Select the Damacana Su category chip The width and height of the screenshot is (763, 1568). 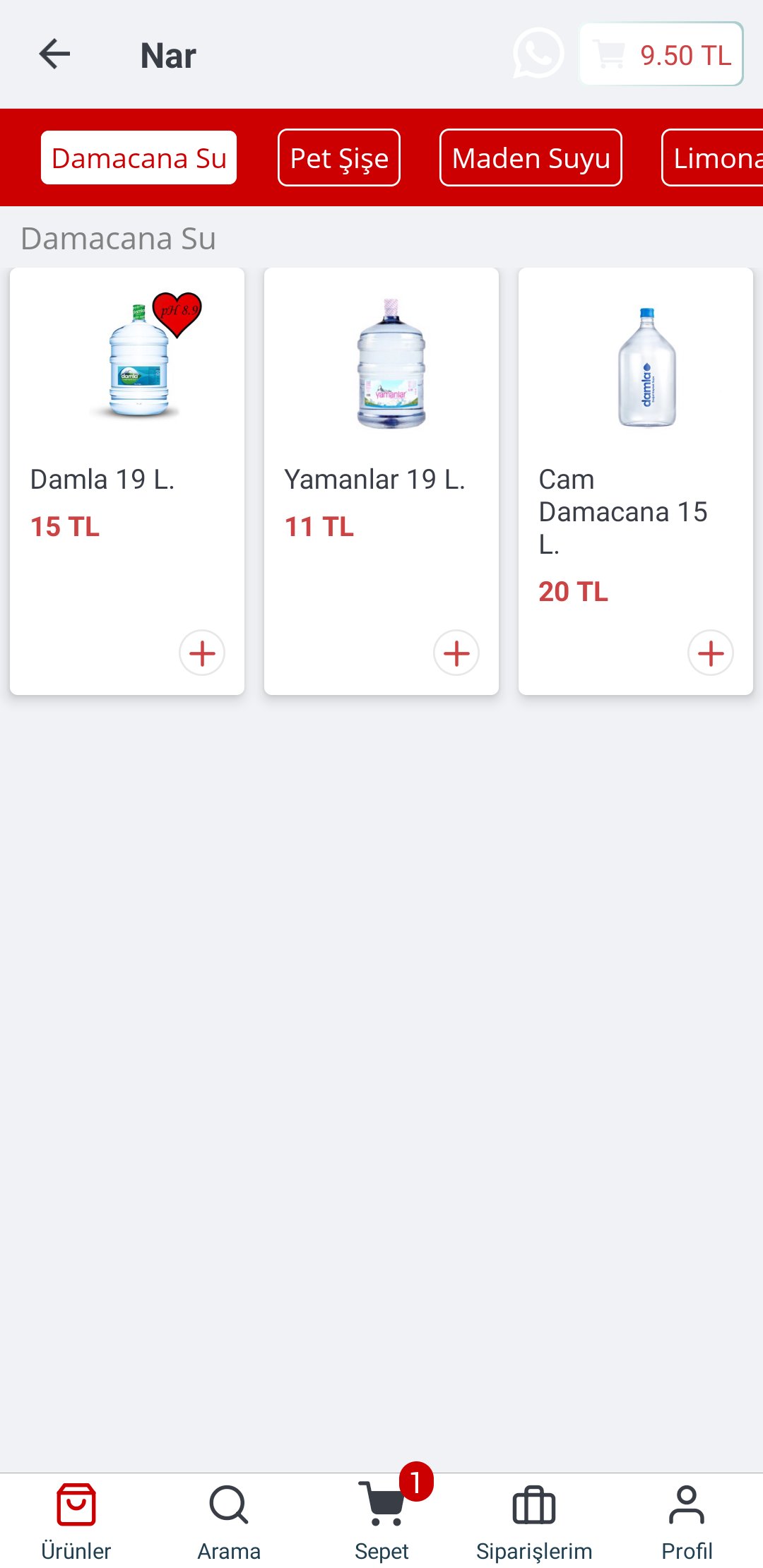pos(138,158)
